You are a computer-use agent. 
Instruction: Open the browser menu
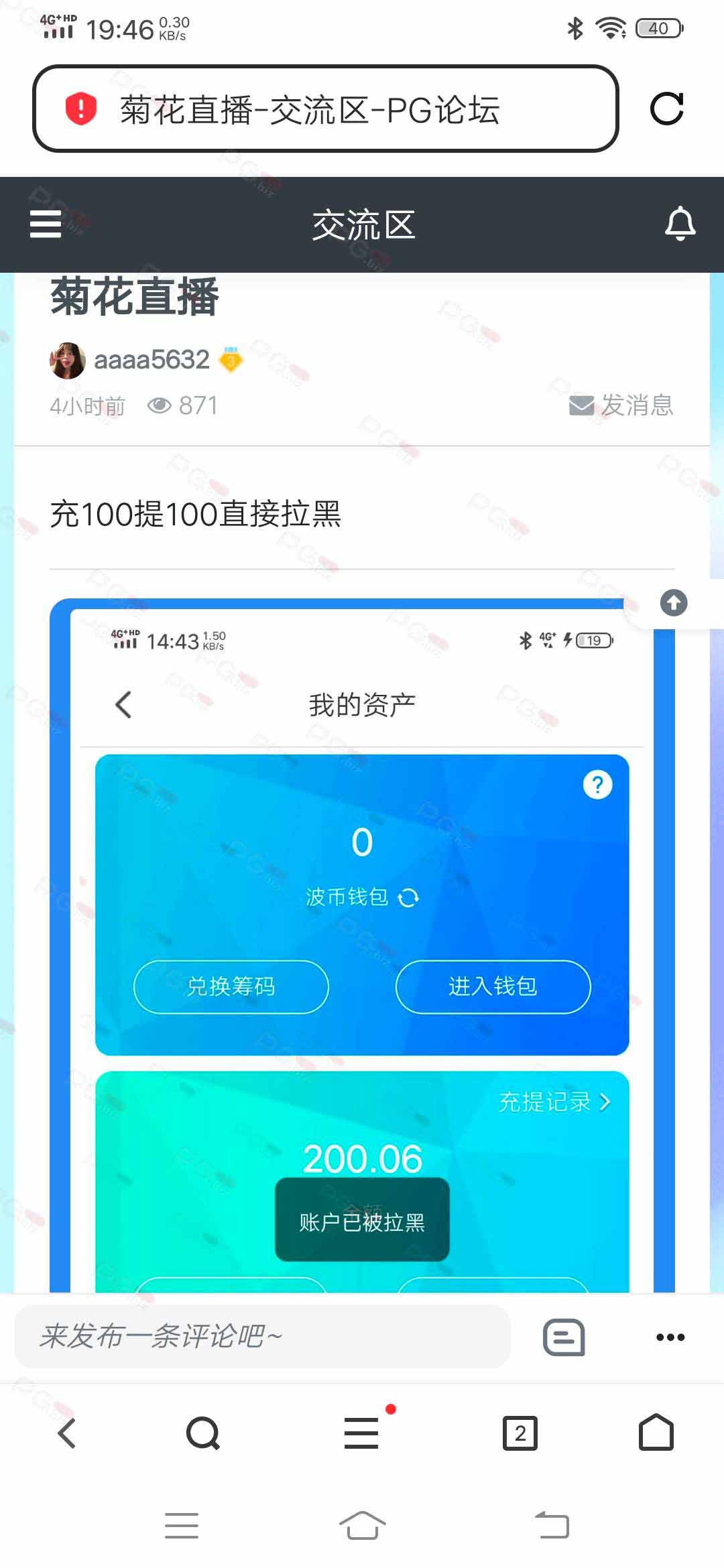tap(362, 1433)
